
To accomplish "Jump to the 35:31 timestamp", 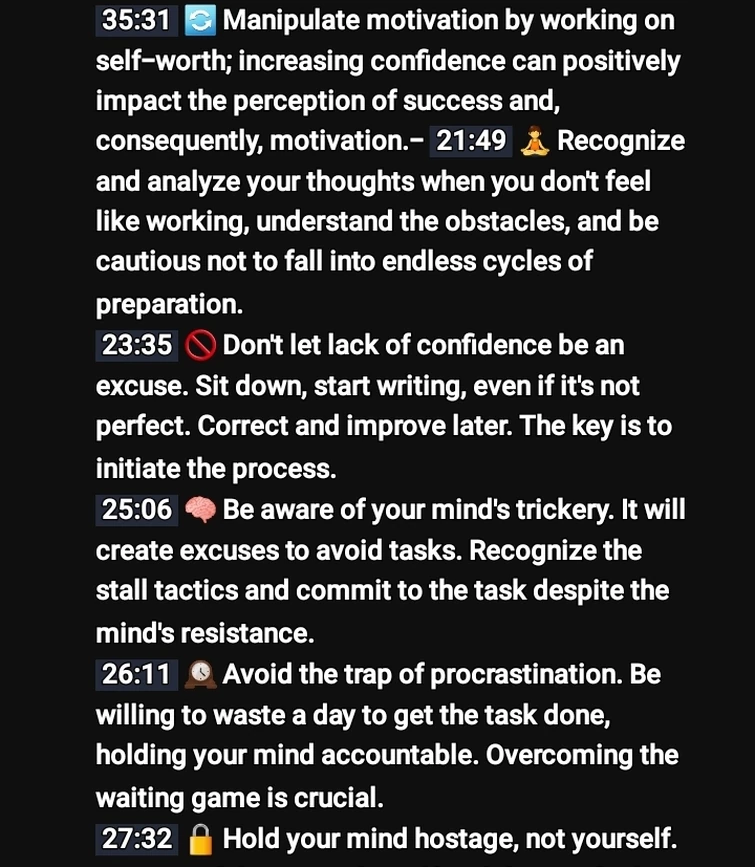I will click(x=137, y=19).
